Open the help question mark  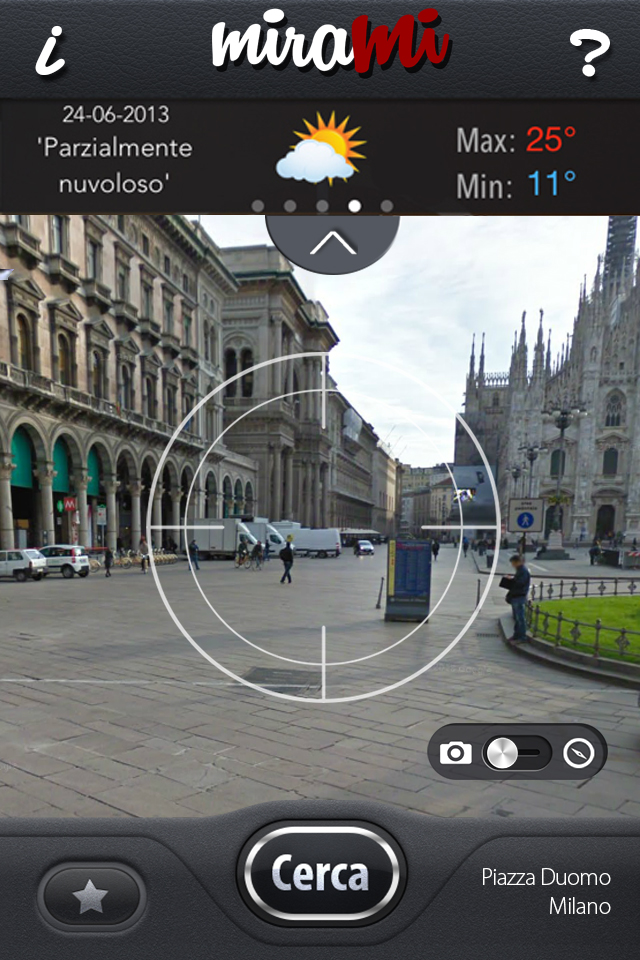coord(589,54)
